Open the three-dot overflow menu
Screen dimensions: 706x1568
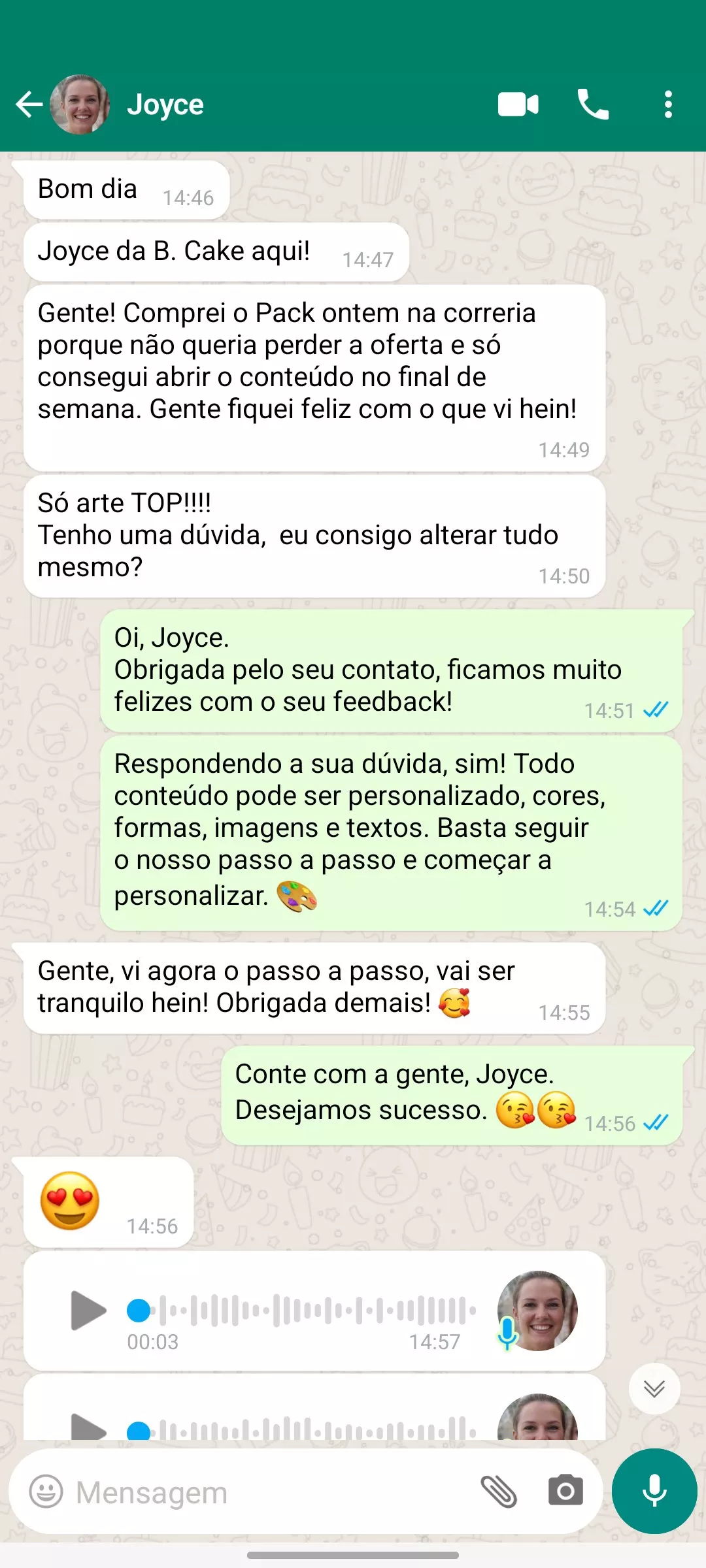[x=667, y=105]
